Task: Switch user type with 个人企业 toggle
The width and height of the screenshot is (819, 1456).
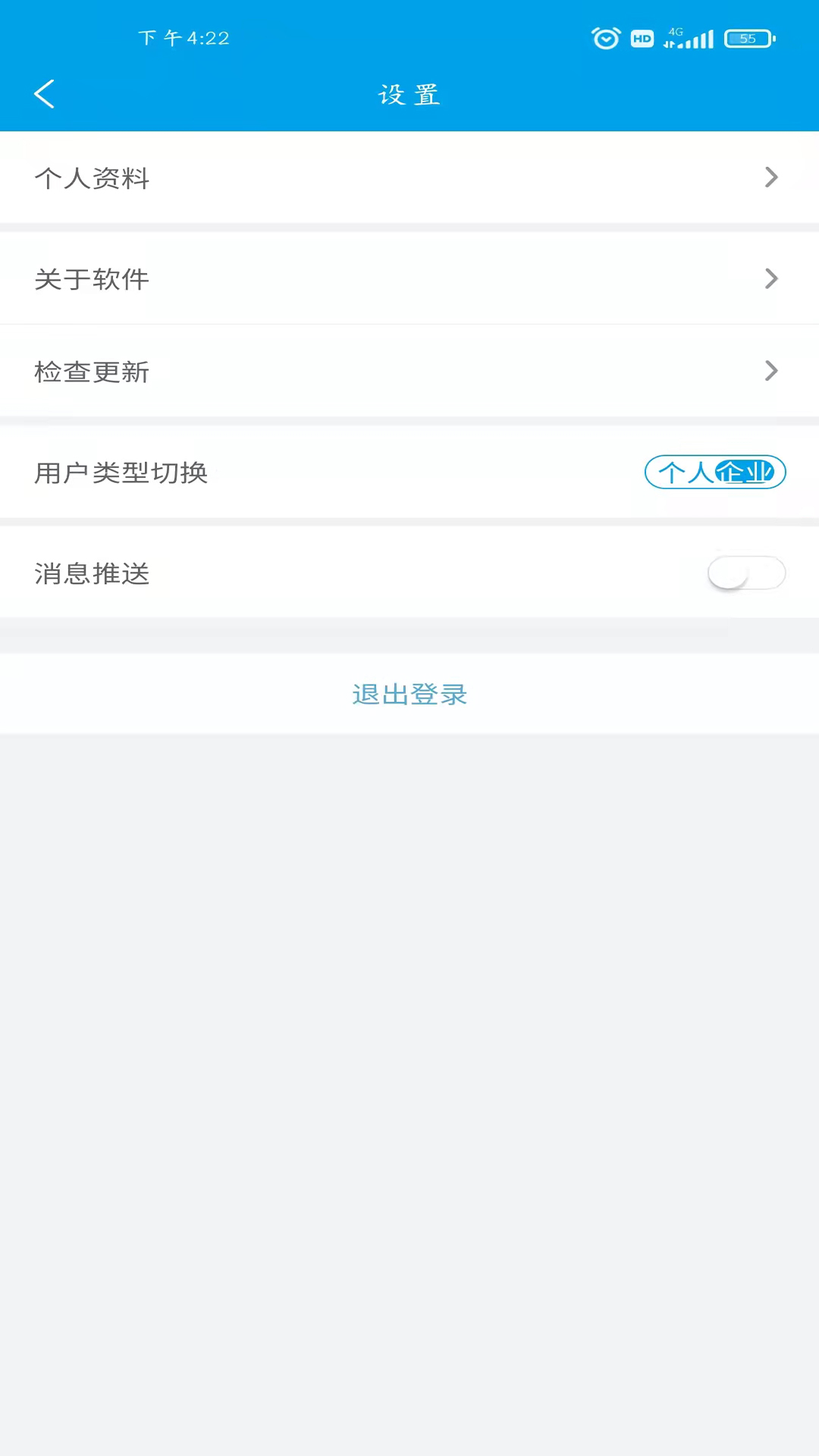Action: [x=715, y=472]
